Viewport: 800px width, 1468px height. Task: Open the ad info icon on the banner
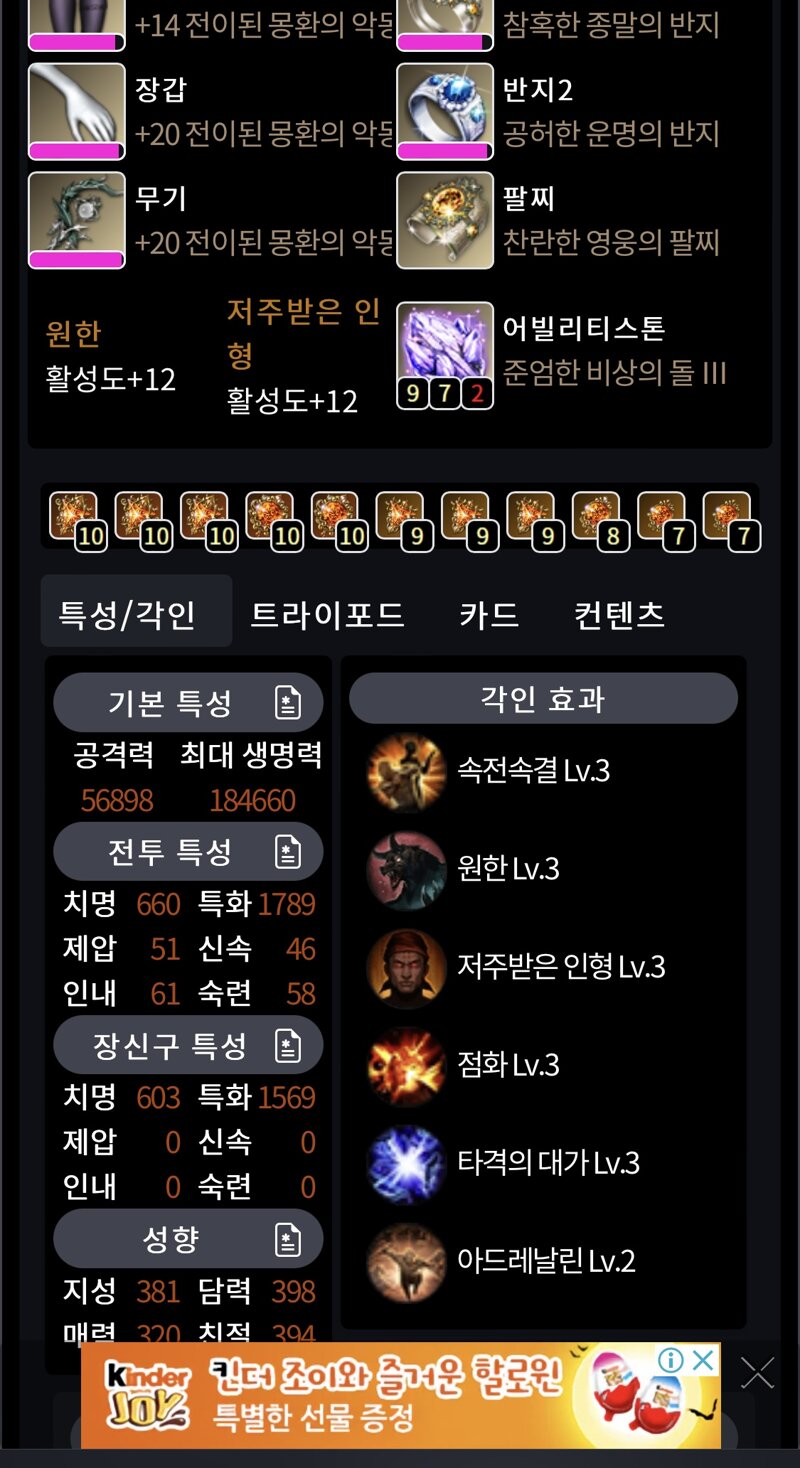pyautogui.click(x=671, y=1360)
